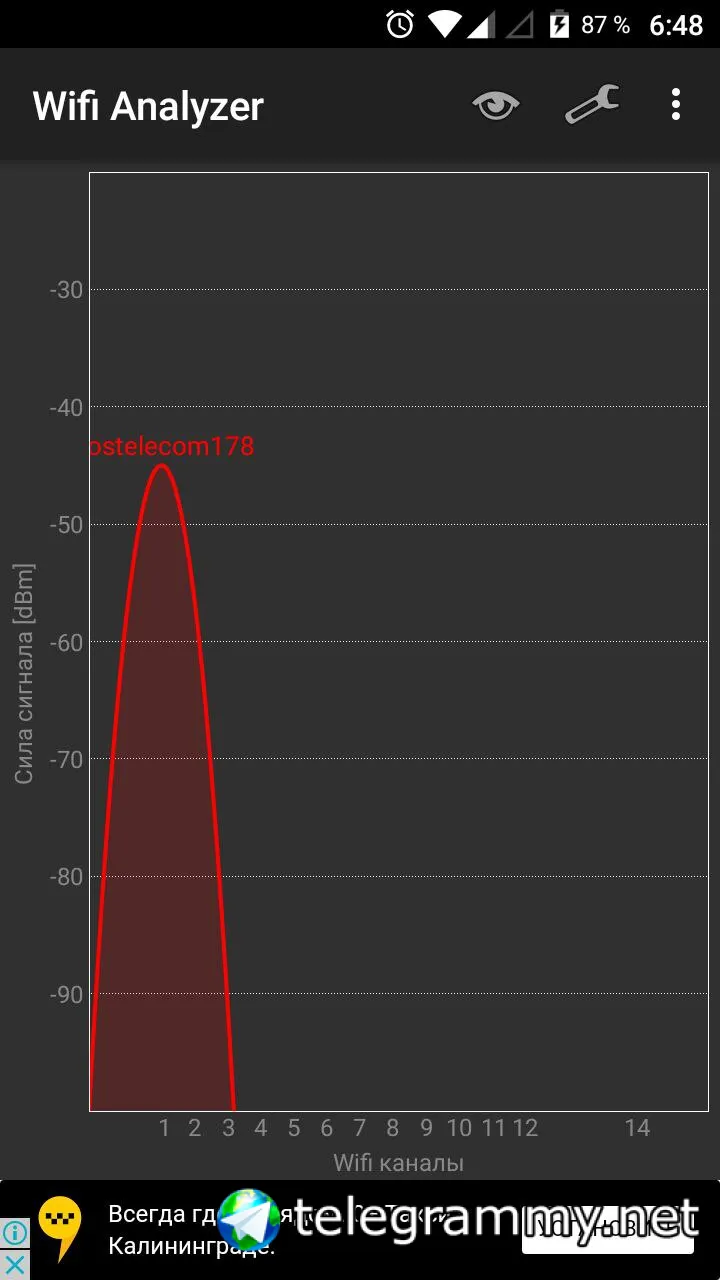Close the ad banner with the X
The width and height of the screenshot is (720, 1280).
(15, 1265)
